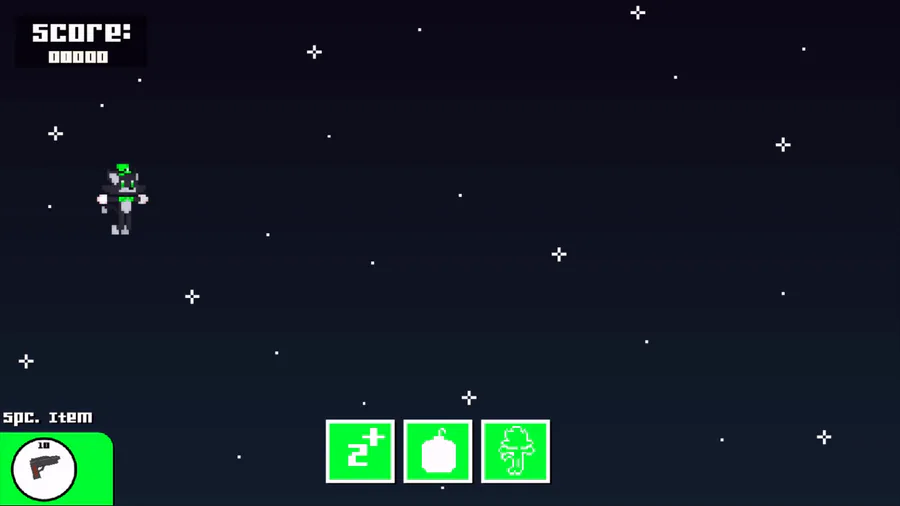The height and width of the screenshot is (506, 900).
Task: Use the pistol special item
Action: coord(44,469)
